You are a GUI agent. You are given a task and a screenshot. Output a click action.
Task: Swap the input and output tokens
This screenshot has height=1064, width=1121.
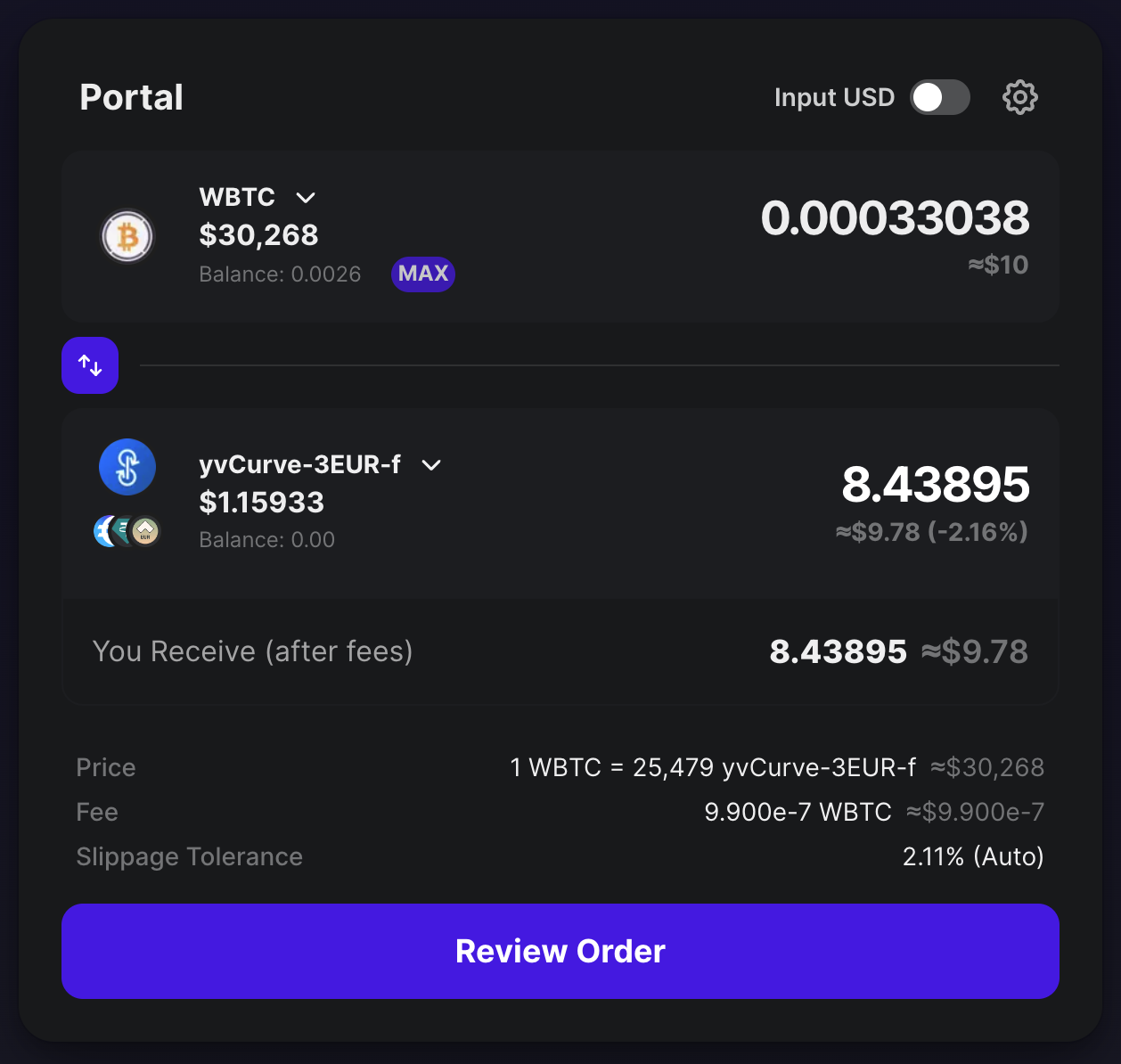pyautogui.click(x=90, y=365)
